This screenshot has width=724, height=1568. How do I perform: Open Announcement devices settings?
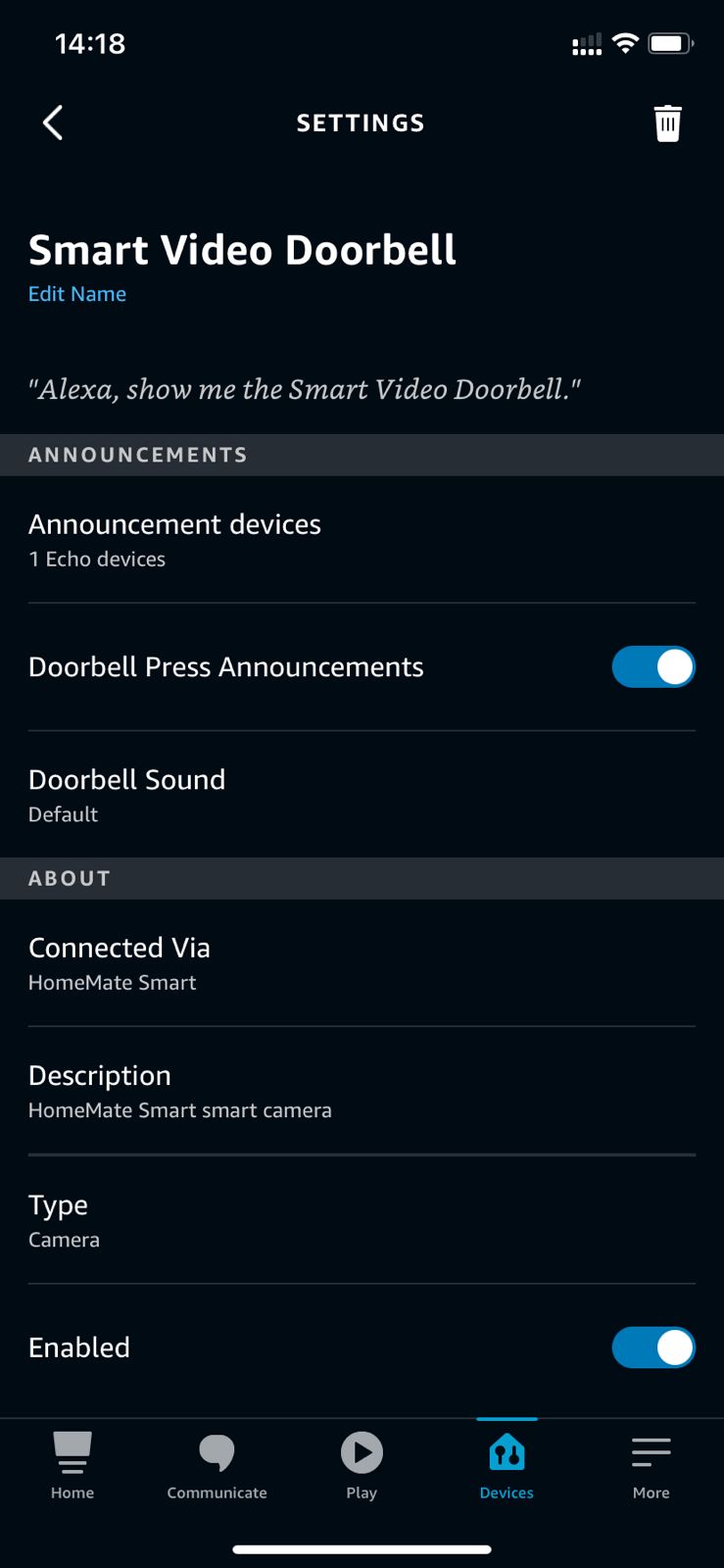[x=362, y=540]
